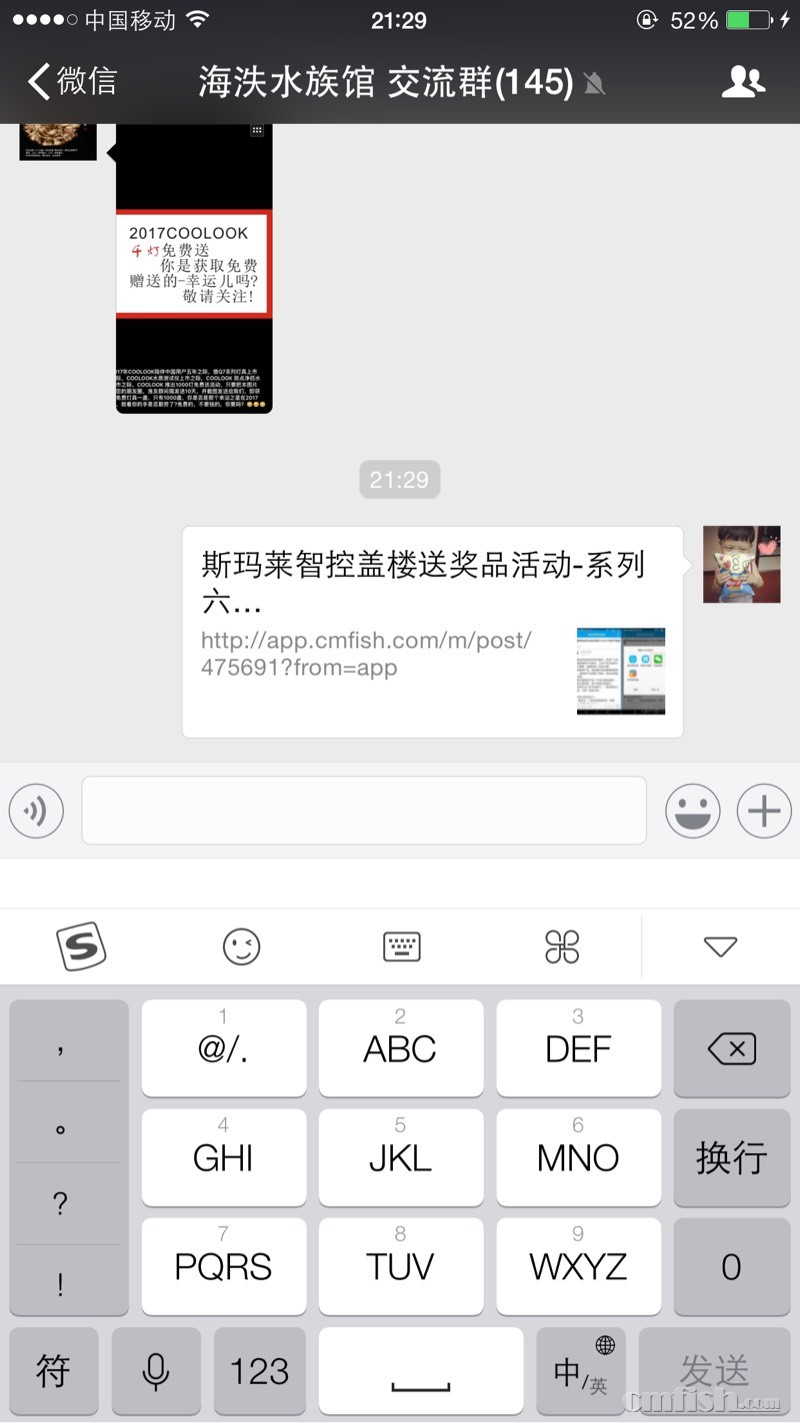800x1423 pixels.
Task: Toggle the 中/英 language key
Action: point(581,1371)
